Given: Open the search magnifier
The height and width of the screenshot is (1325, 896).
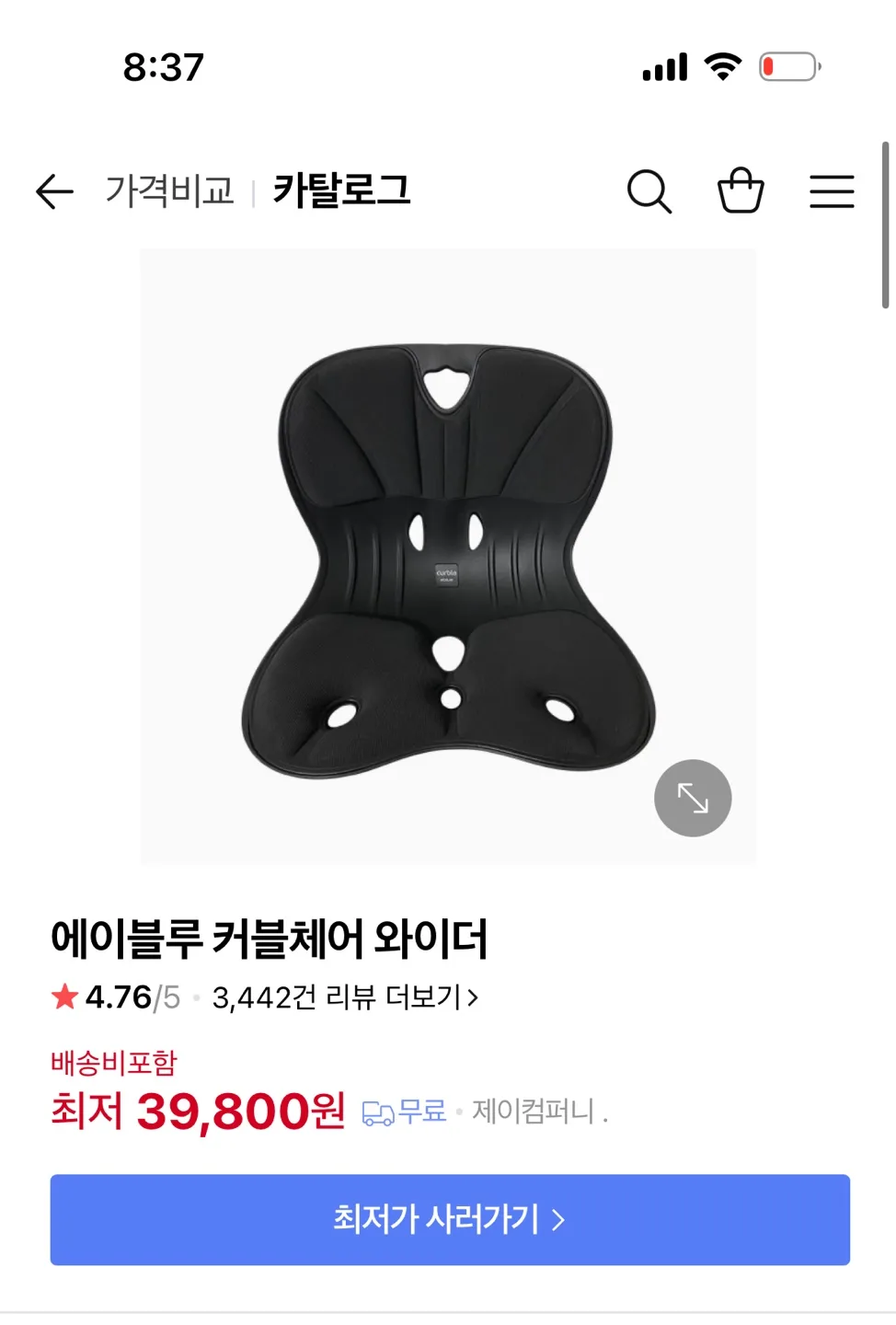Looking at the screenshot, I should (649, 191).
